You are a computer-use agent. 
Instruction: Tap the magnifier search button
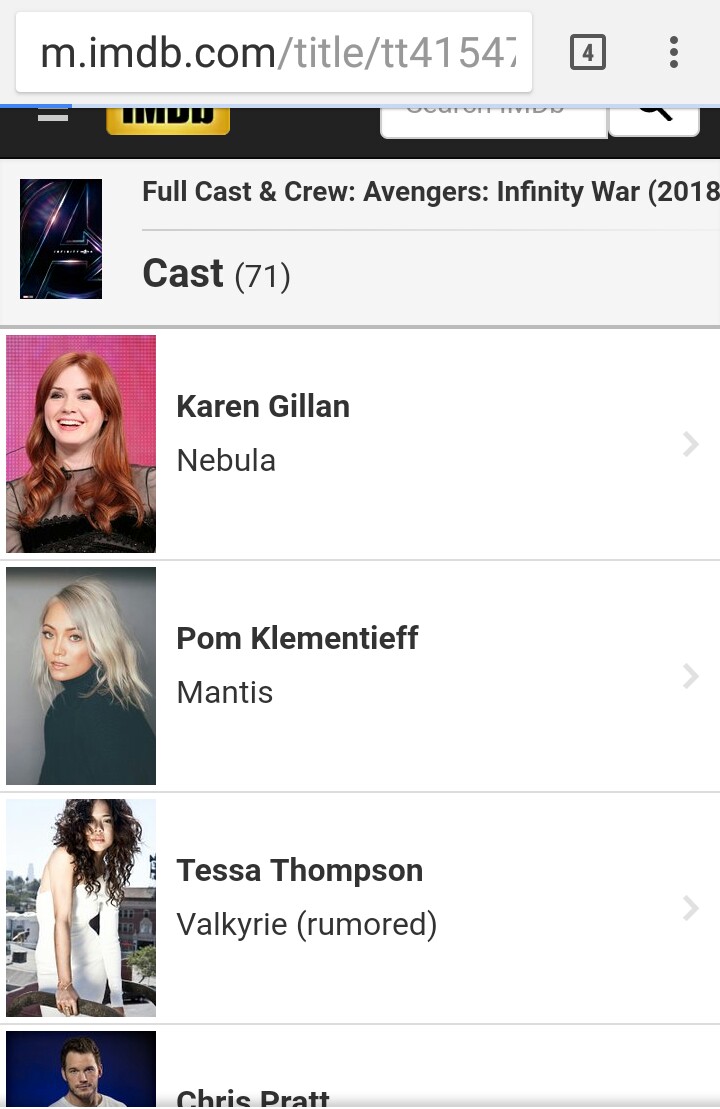(x=654, y=119)
